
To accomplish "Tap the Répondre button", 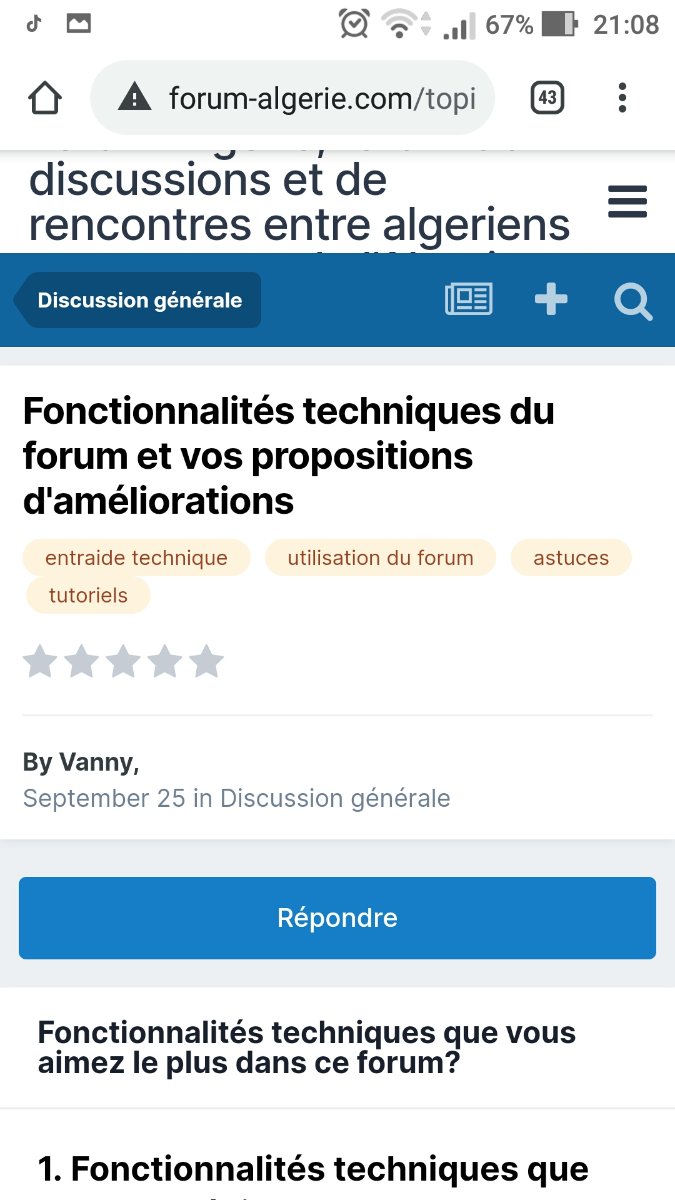I will tap(337, 918).
